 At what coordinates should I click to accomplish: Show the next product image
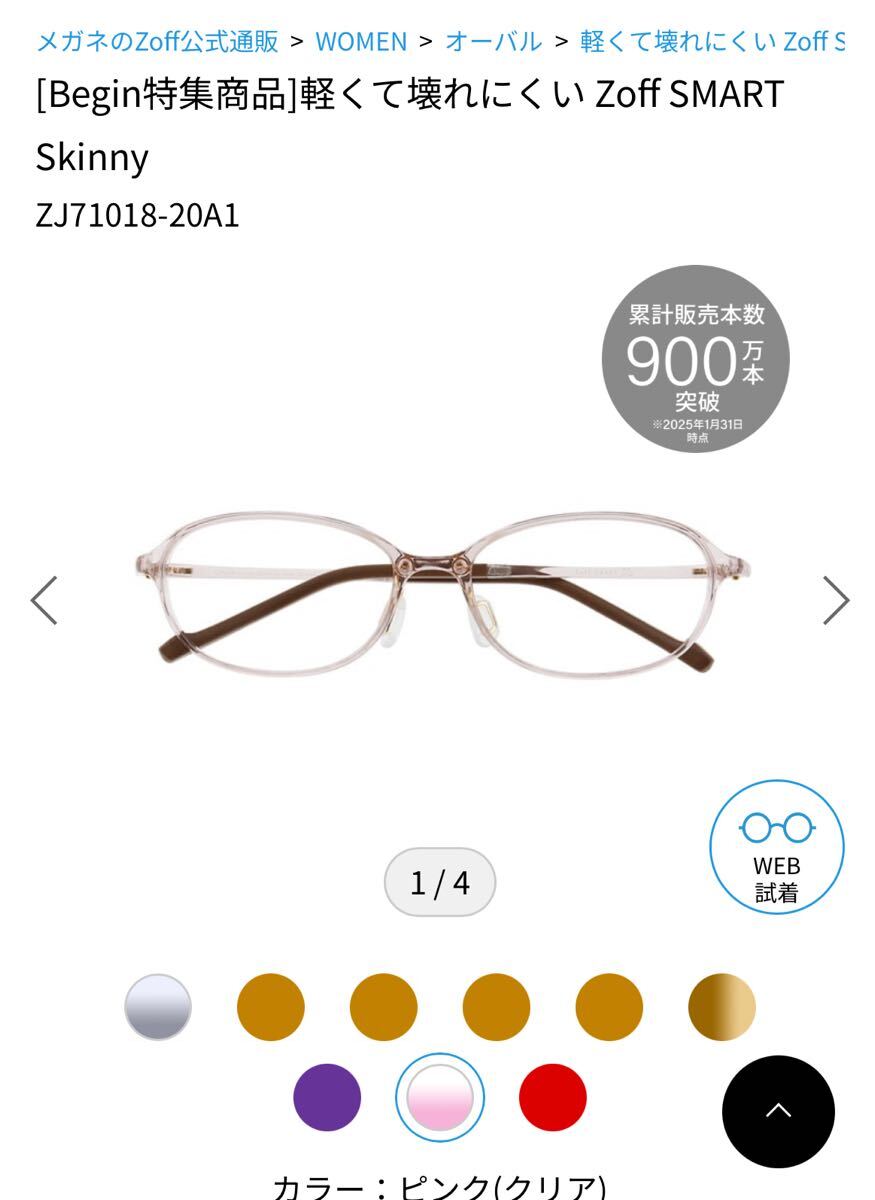835,601
